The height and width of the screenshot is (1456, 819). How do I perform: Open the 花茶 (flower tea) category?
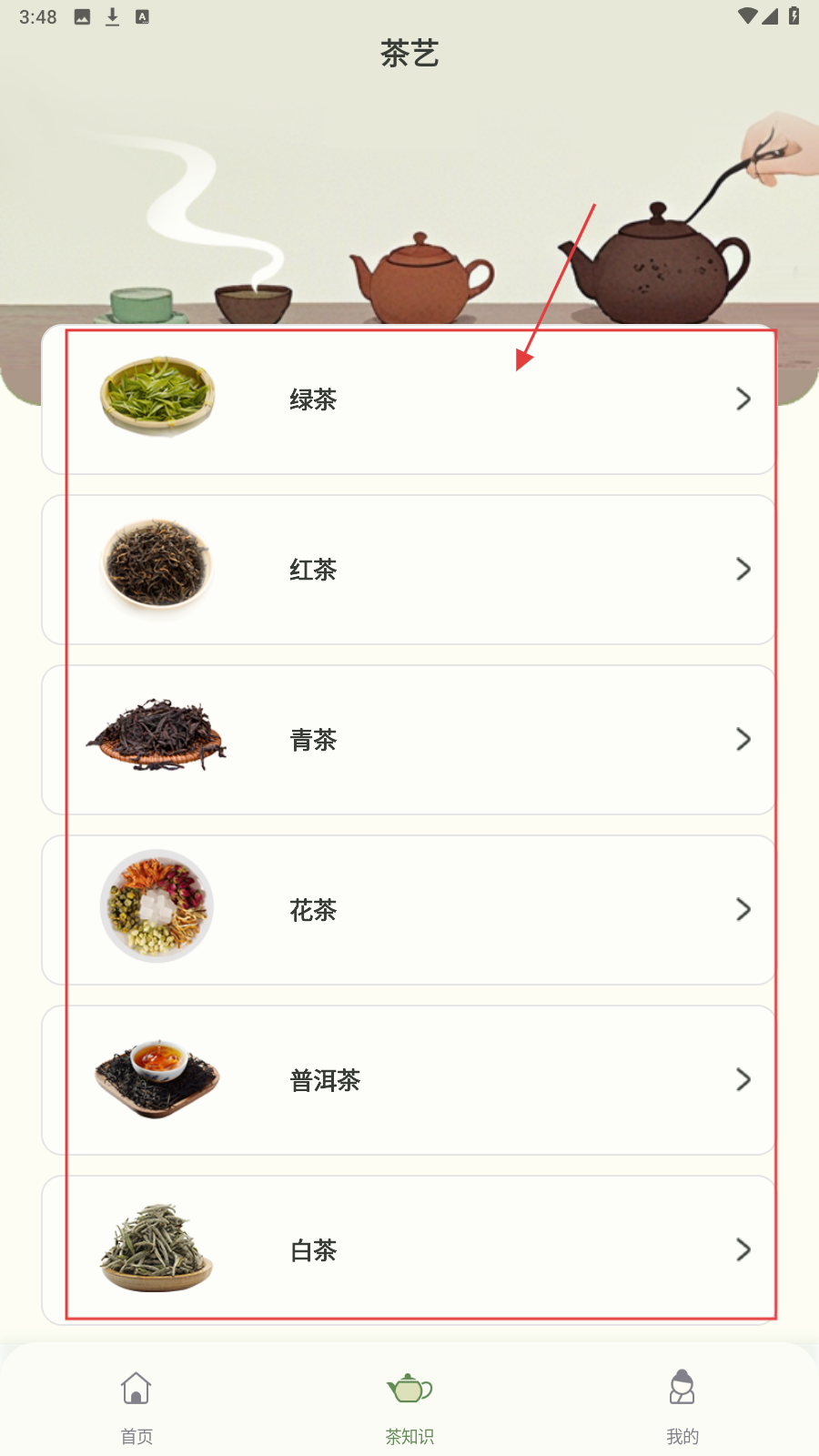tap(409, 910)
